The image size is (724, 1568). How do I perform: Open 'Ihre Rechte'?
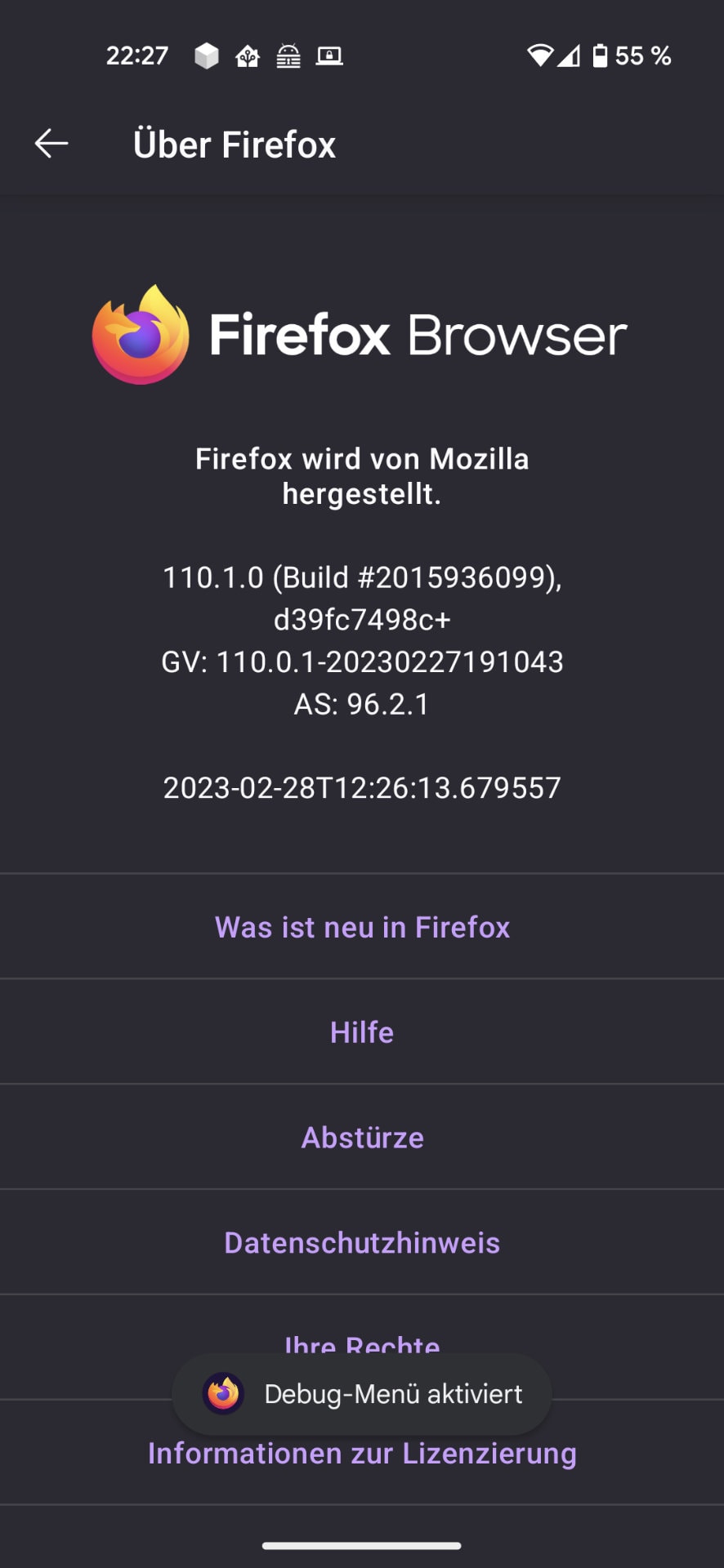(362, 1346)
